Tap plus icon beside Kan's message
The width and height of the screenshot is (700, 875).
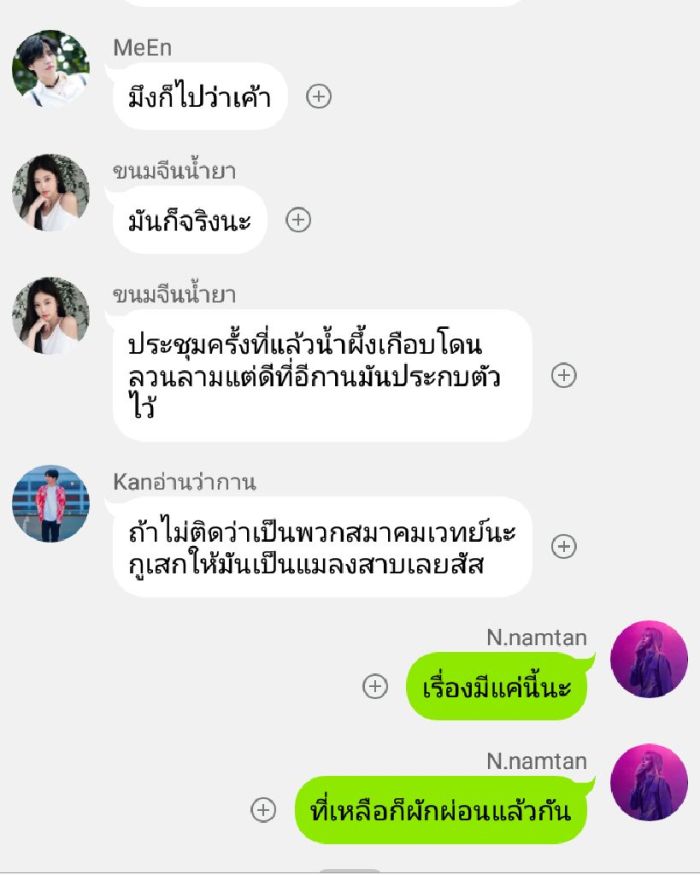pyautogui.click(x=564, y=546)
